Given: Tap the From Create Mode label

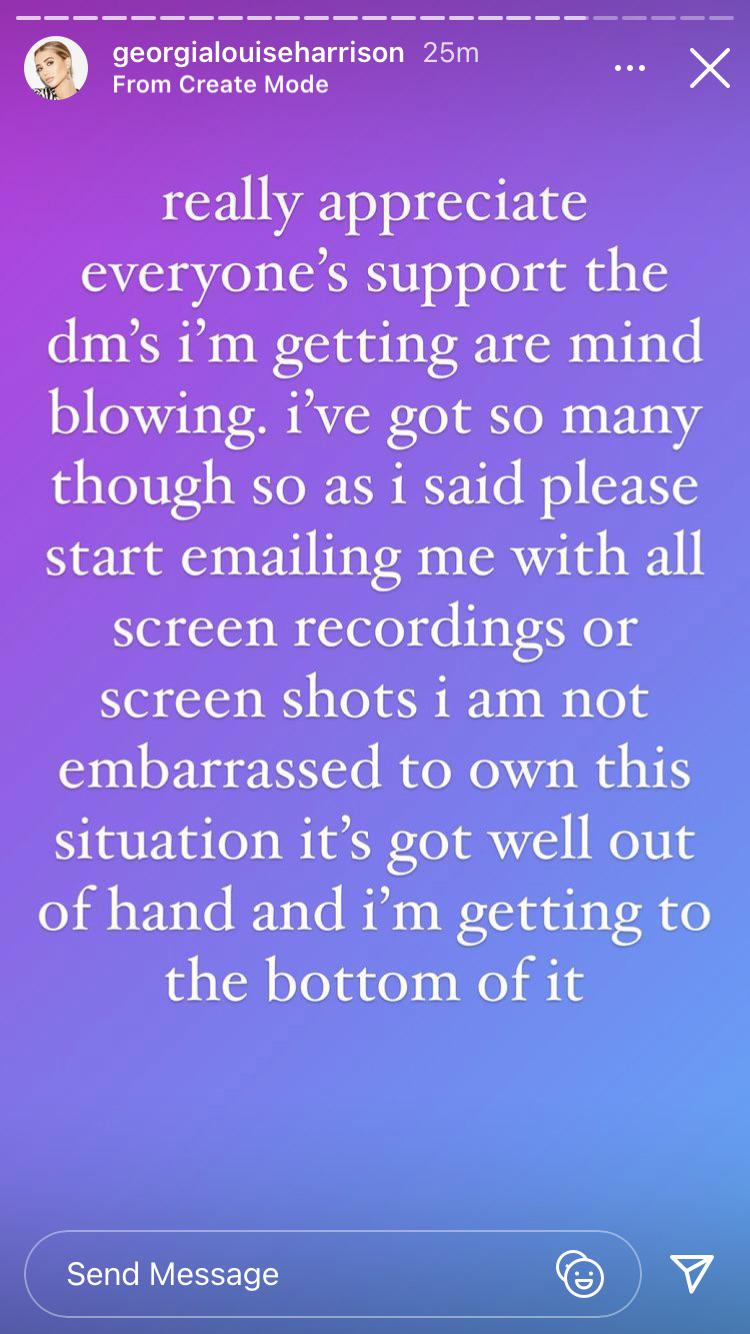Looking at the screenshot, I should coord(220,85).
